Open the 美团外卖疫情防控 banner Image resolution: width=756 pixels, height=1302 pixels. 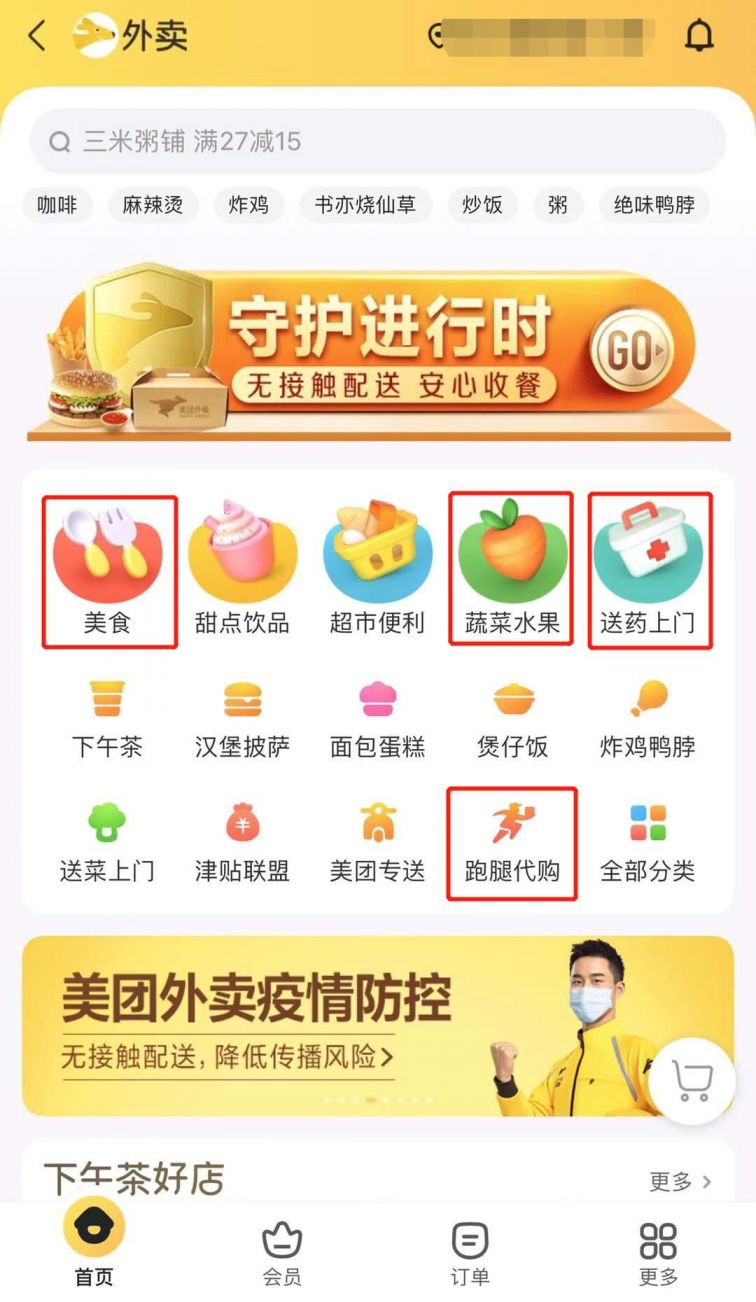pyautogui.click(x=378, y=1026)
